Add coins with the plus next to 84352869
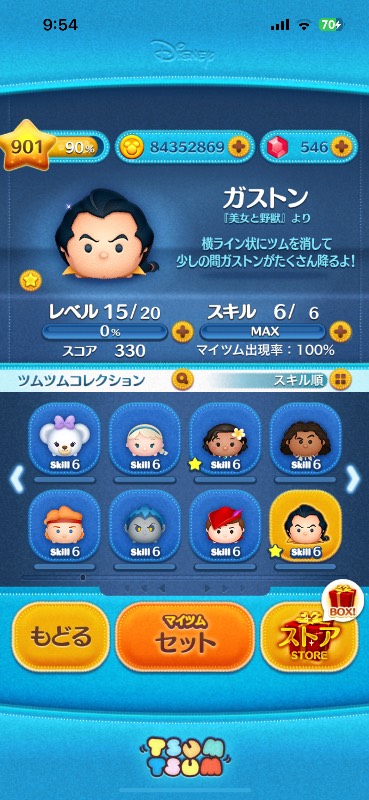 pos(238,147)
